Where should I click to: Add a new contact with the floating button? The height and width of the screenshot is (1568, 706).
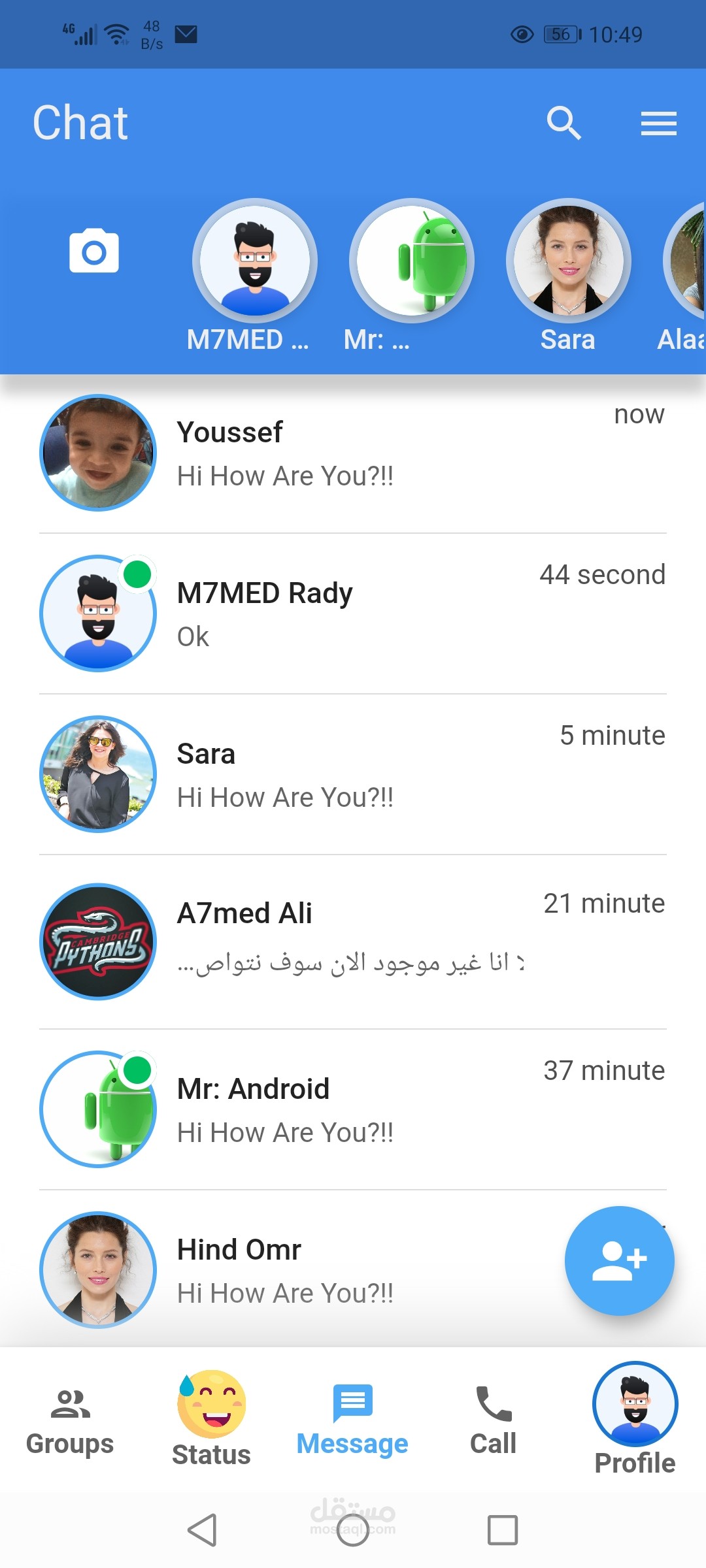619,1260
